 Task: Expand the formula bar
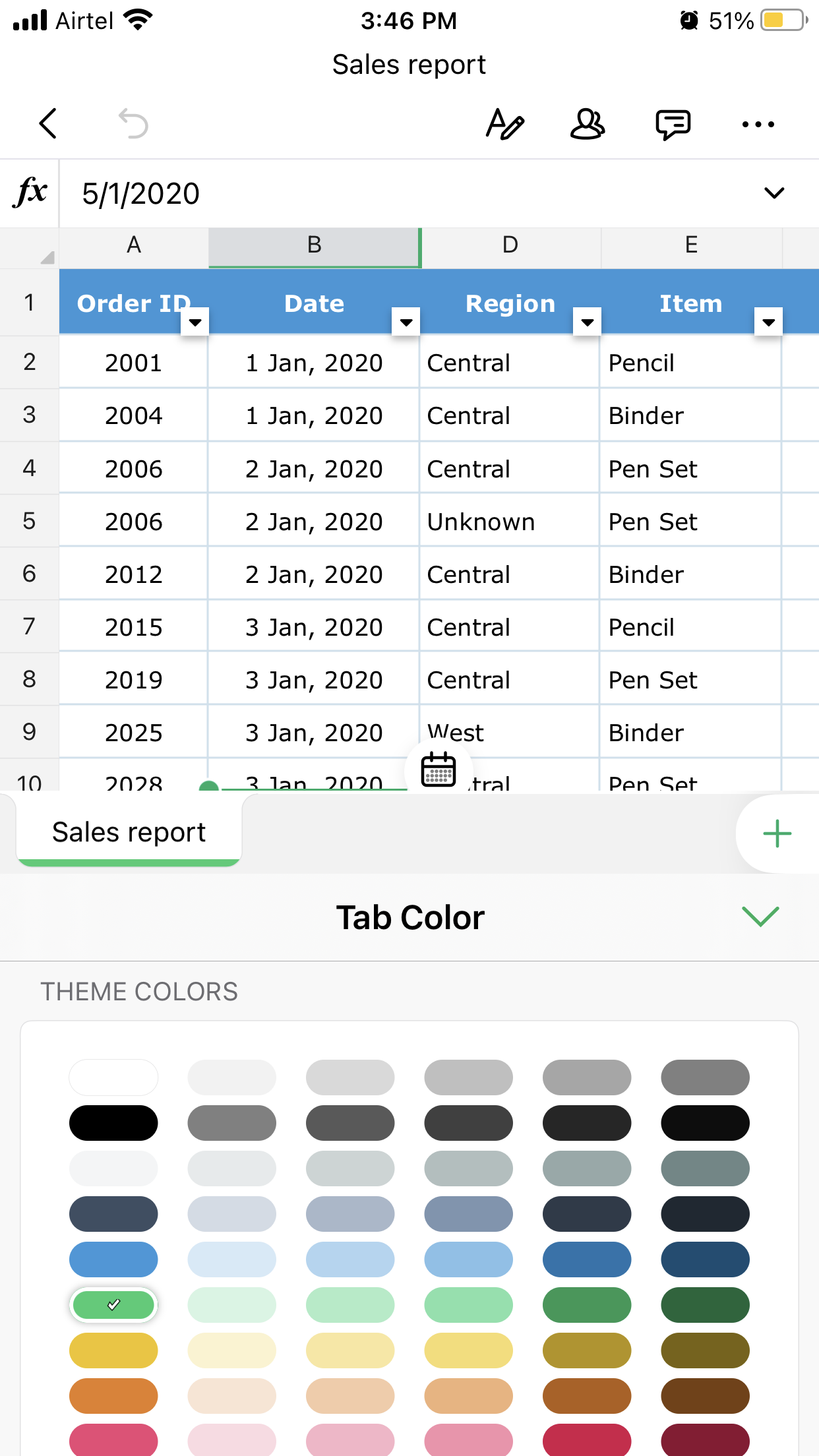773,193
